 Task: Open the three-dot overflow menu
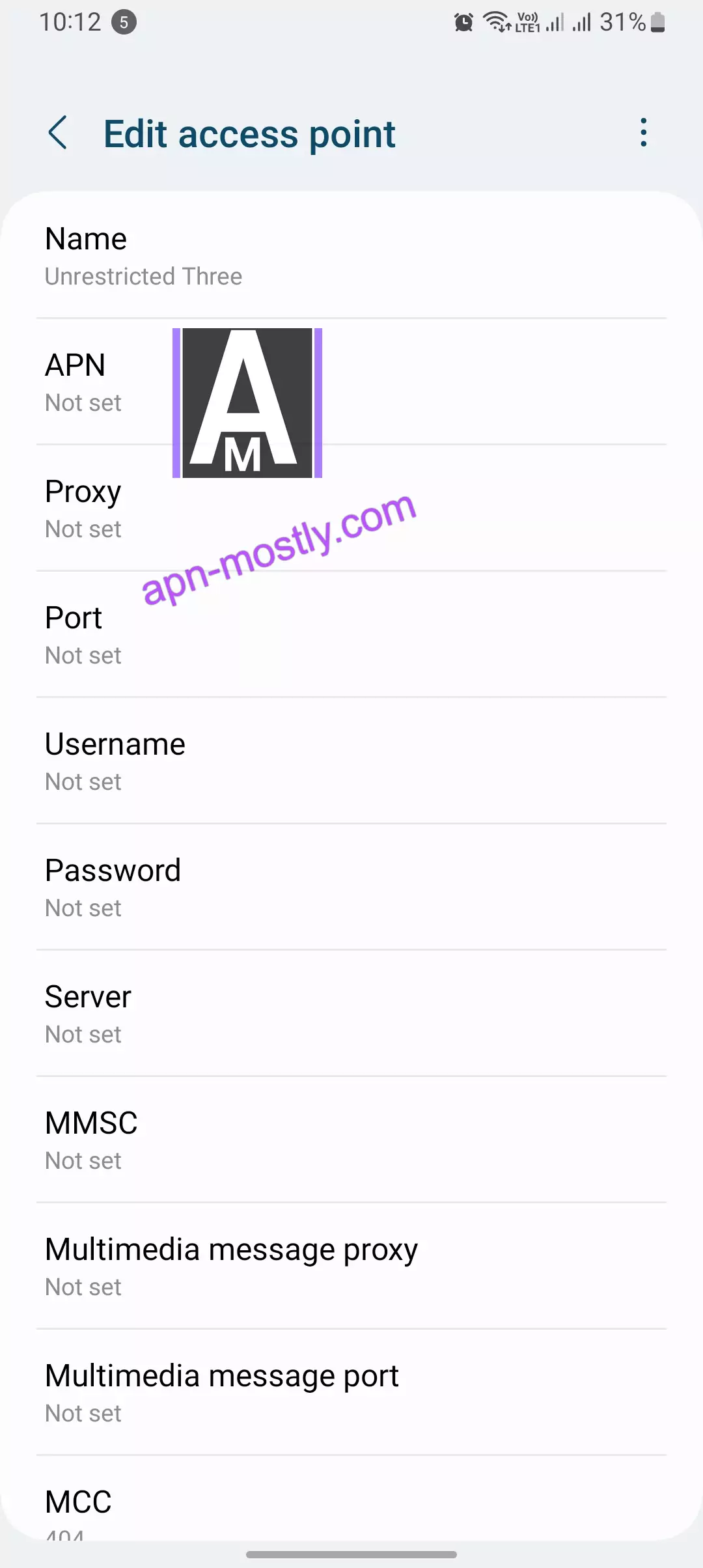tap(643, 133)
